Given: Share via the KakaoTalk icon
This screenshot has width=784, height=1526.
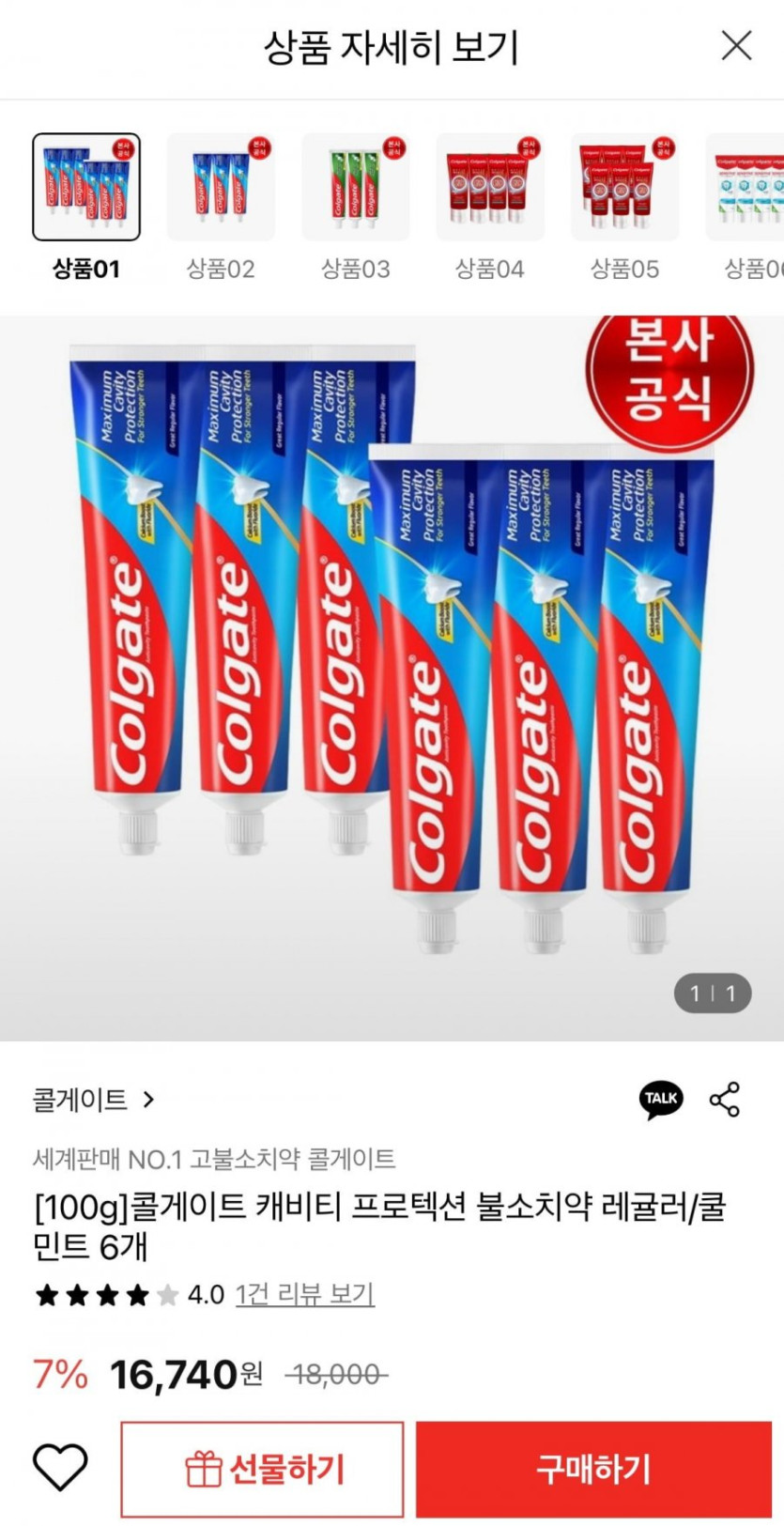Looking at the screenshot, I should point(661,1099).
